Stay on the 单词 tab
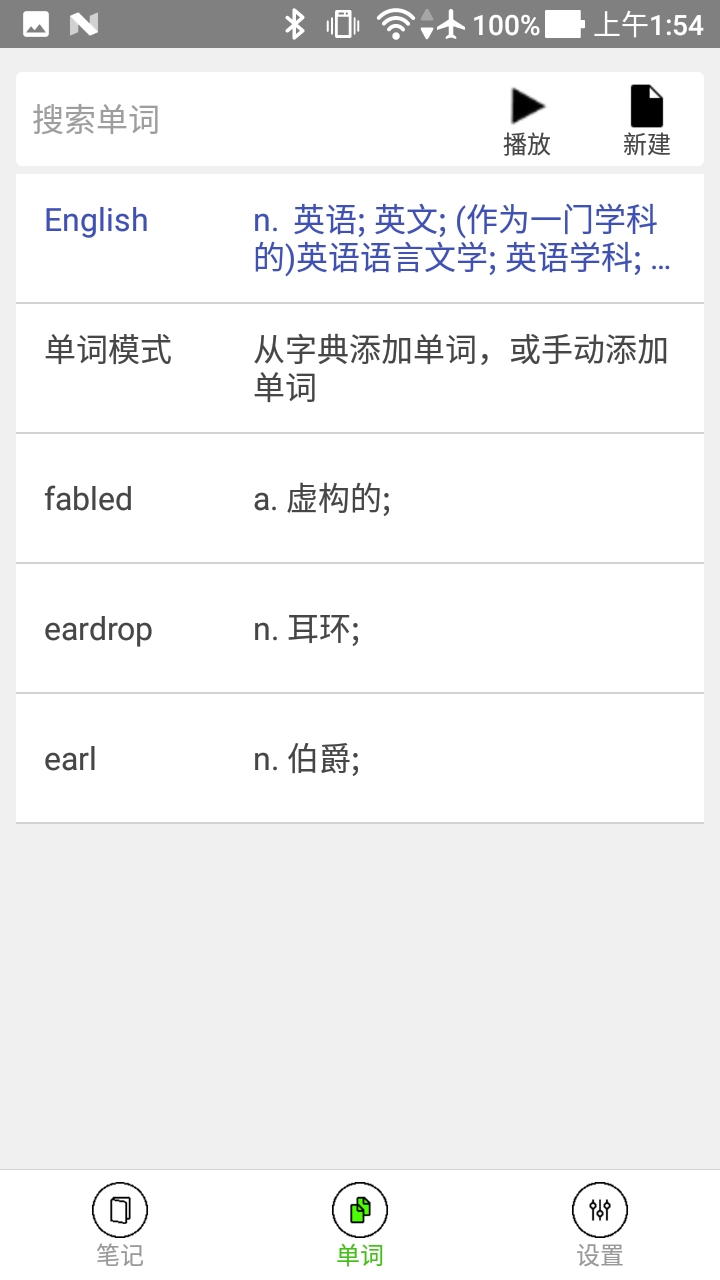This screenshot has height=1280, width=720. [360, 1225]
